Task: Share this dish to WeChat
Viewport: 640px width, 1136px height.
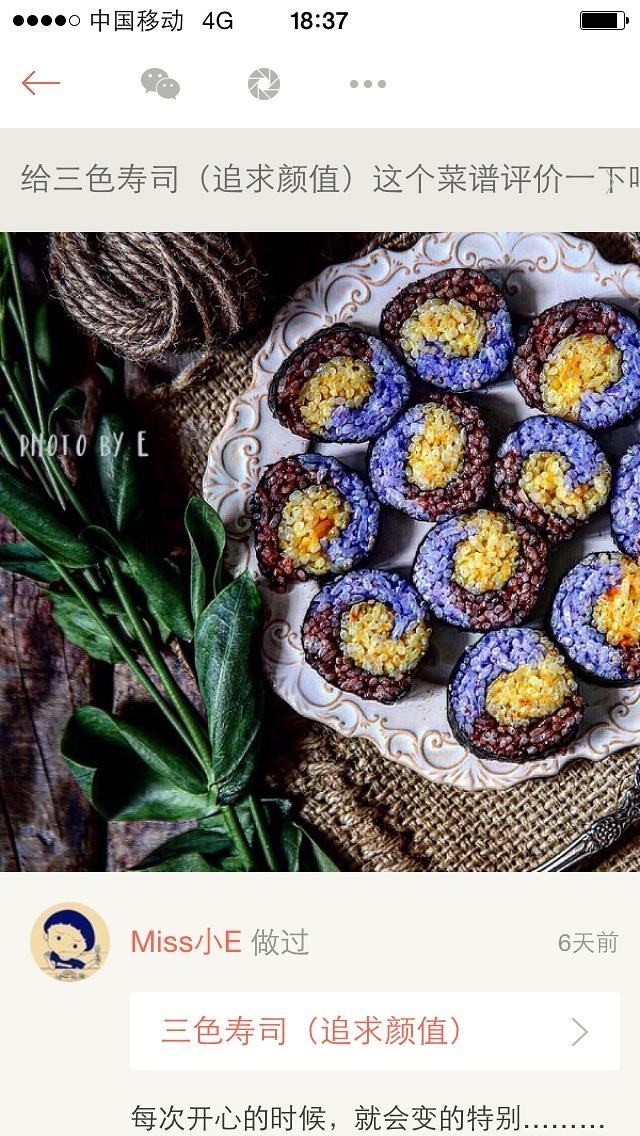Action: point(160,84)
